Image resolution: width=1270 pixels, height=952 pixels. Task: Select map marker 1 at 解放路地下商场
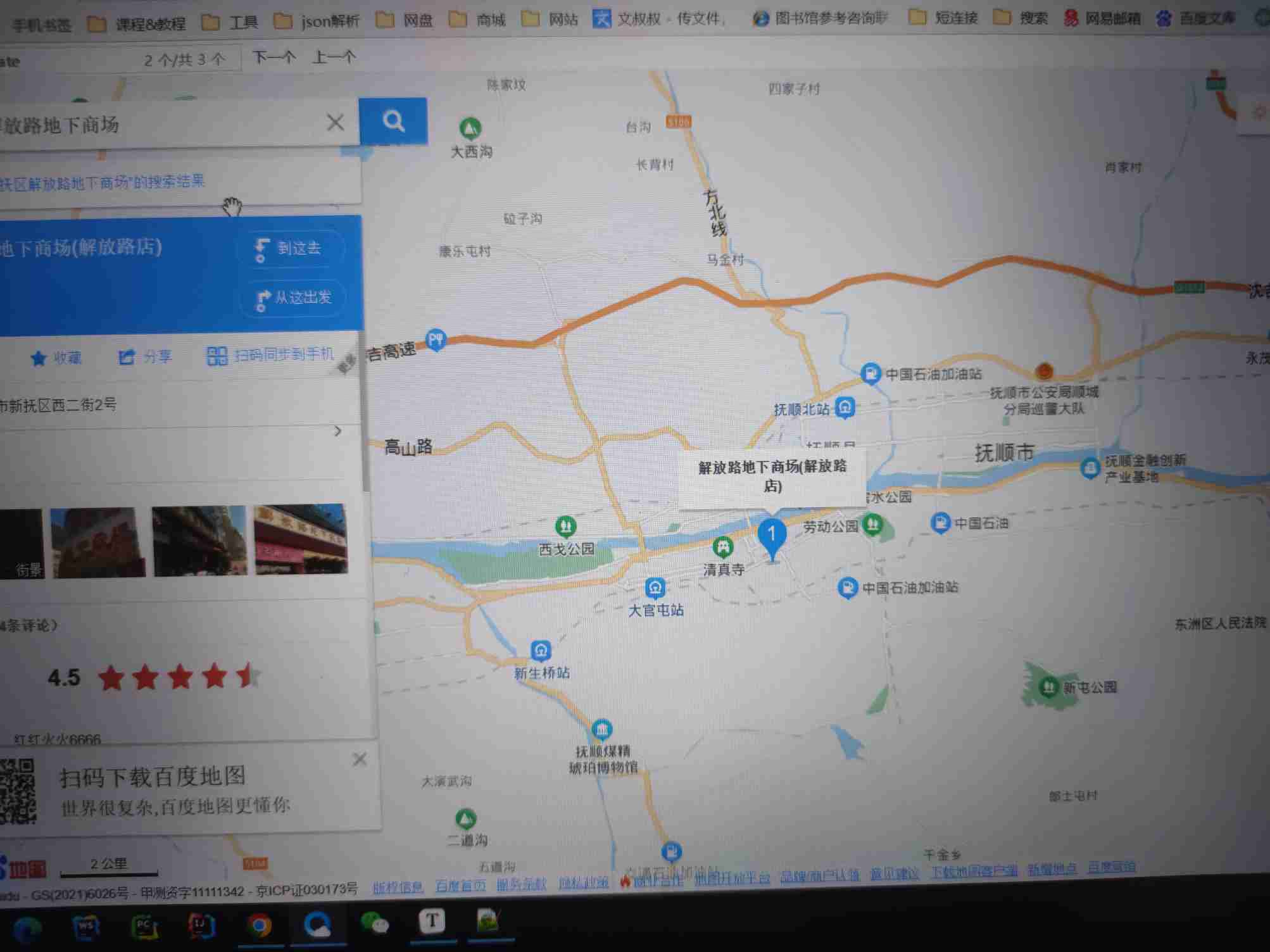click(772, 536)
